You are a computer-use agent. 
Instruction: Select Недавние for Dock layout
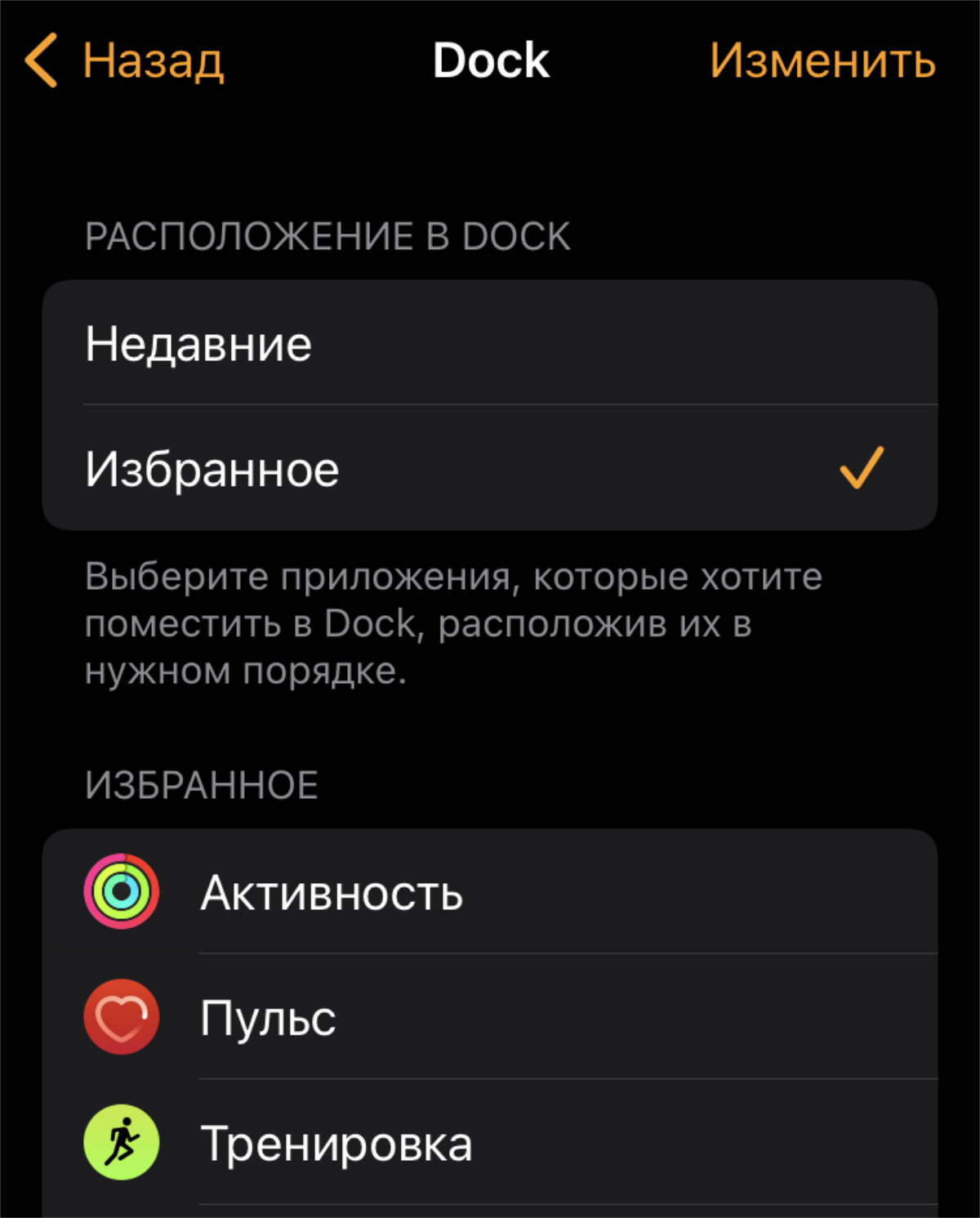490,344
